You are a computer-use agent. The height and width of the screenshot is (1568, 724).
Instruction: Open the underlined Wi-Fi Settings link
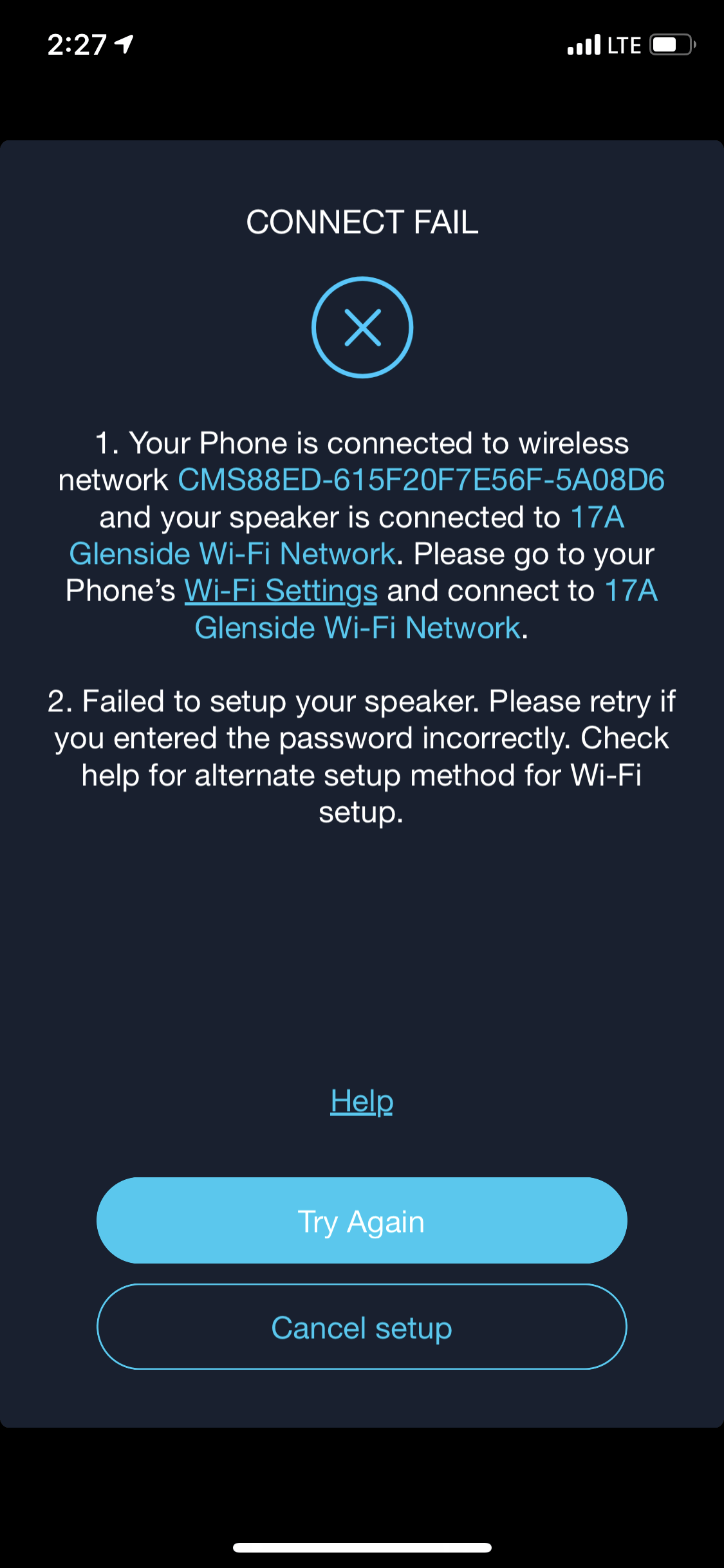click(281, 591)
